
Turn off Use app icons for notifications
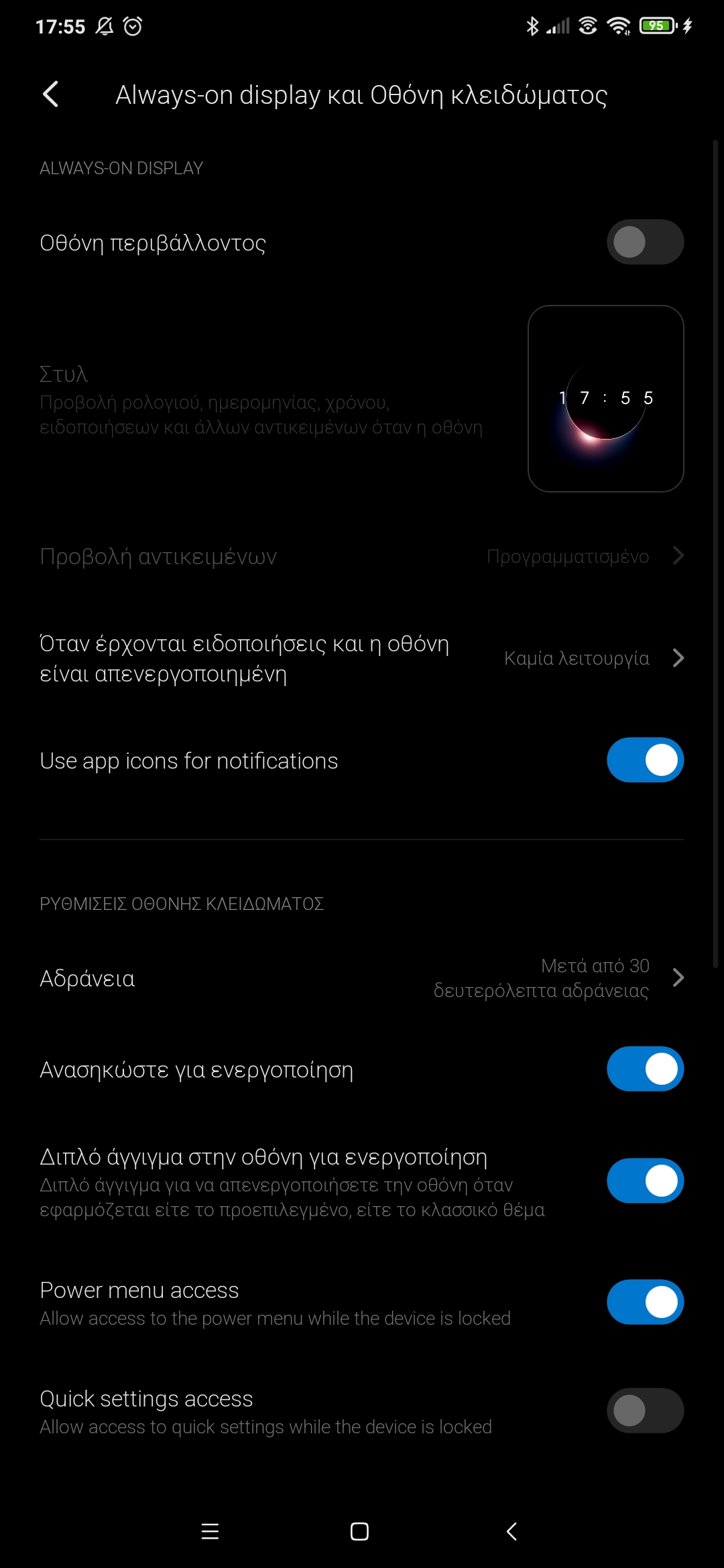click(645, 761)
